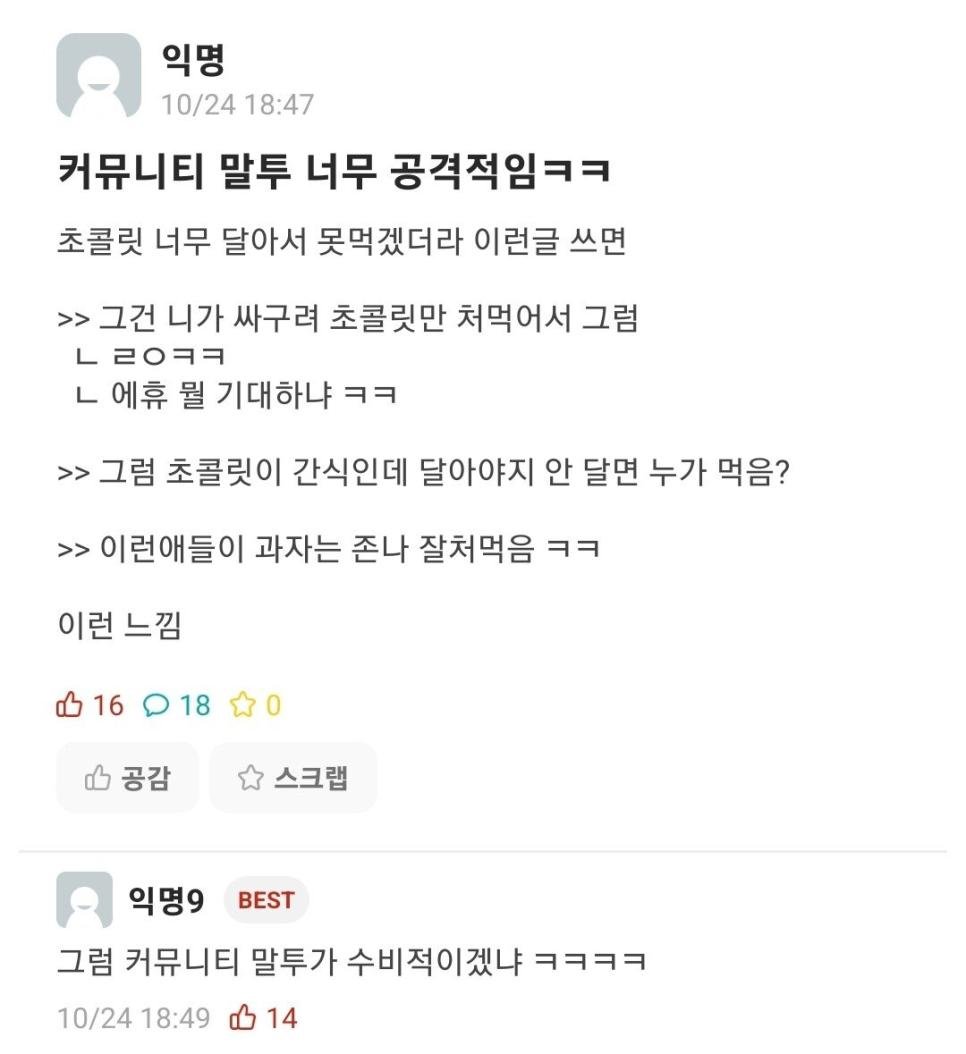Screen dimensions: 966x1054
Task: Like the BEST comment by 익명9
Action: click(x=243, y=1019)
